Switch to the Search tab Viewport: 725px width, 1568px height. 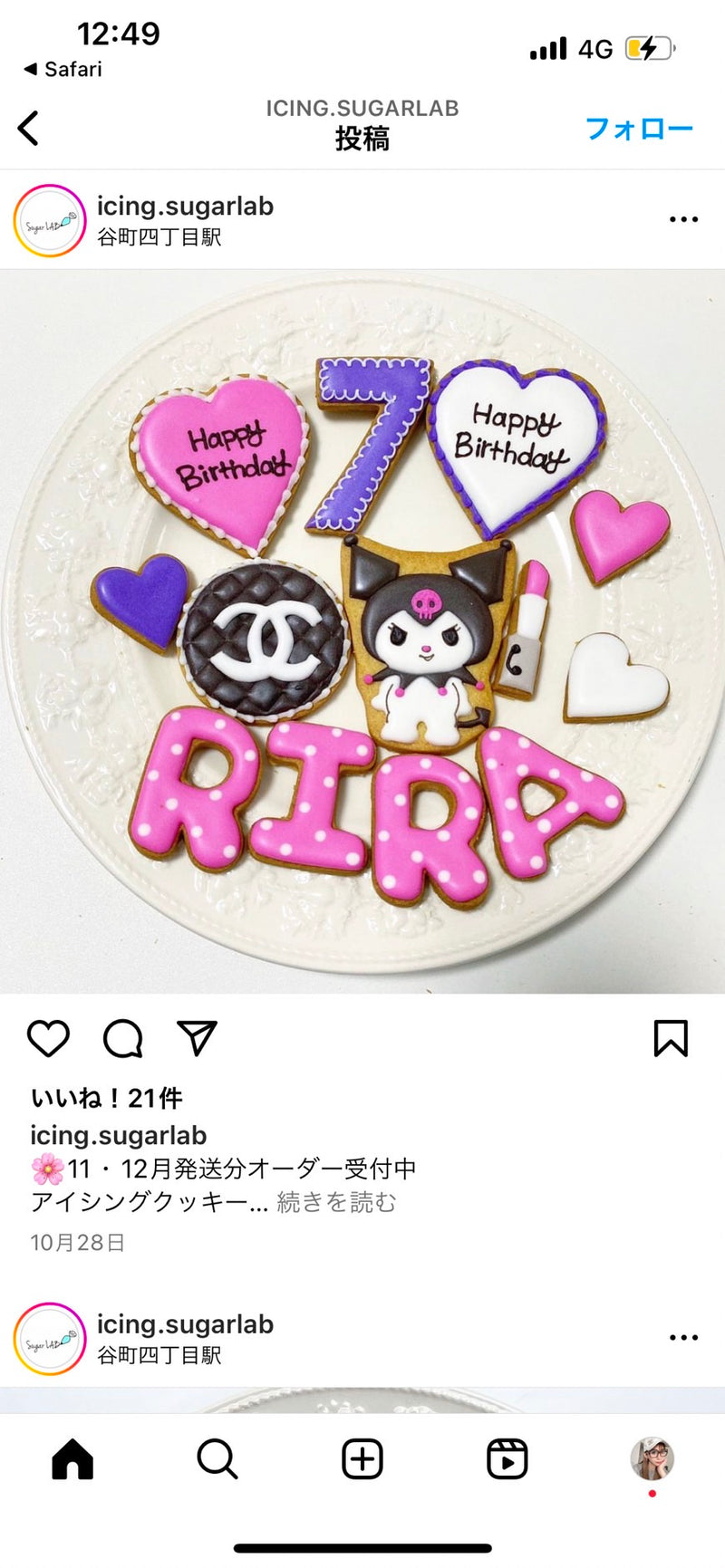[x=217, y=1459]
